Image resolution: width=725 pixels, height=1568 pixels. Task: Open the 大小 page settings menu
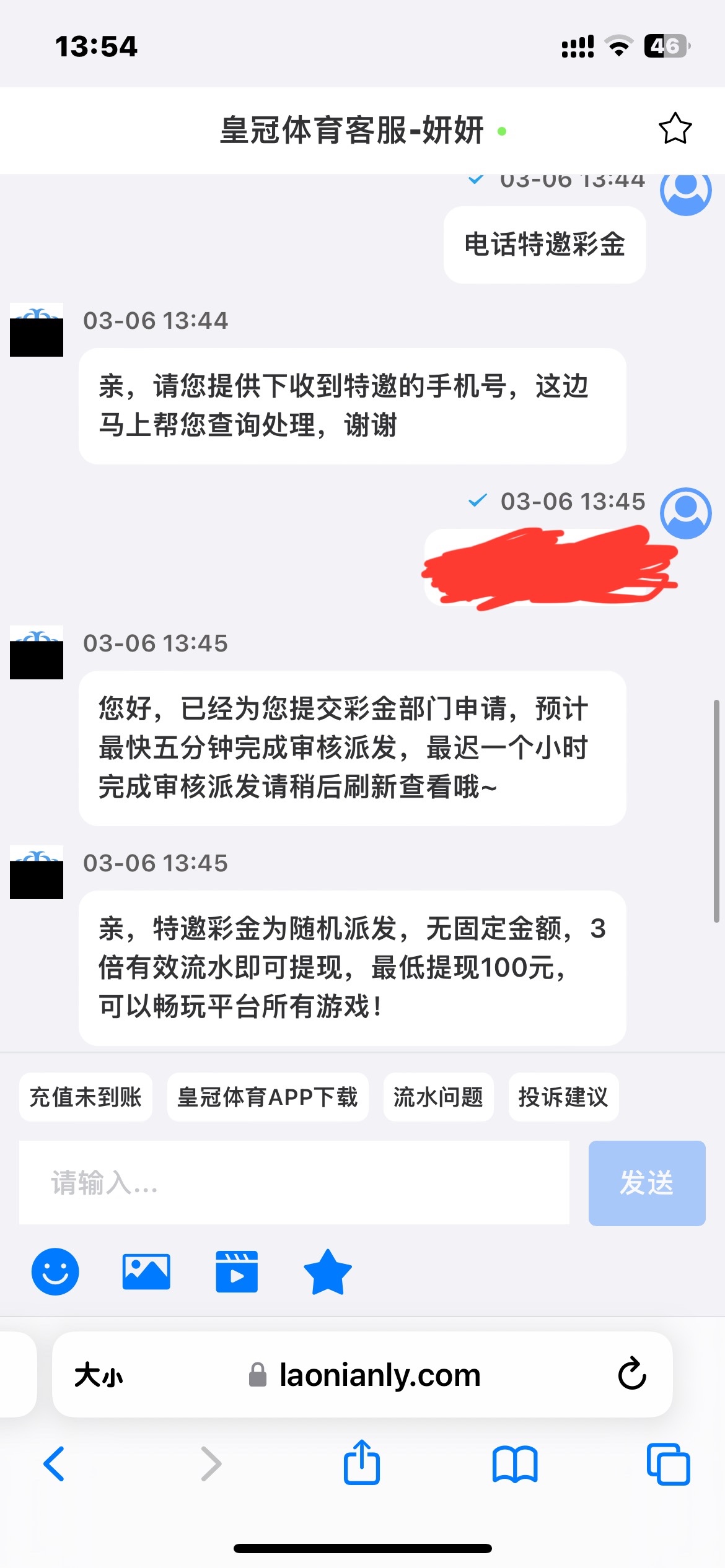pos(99,1375)
